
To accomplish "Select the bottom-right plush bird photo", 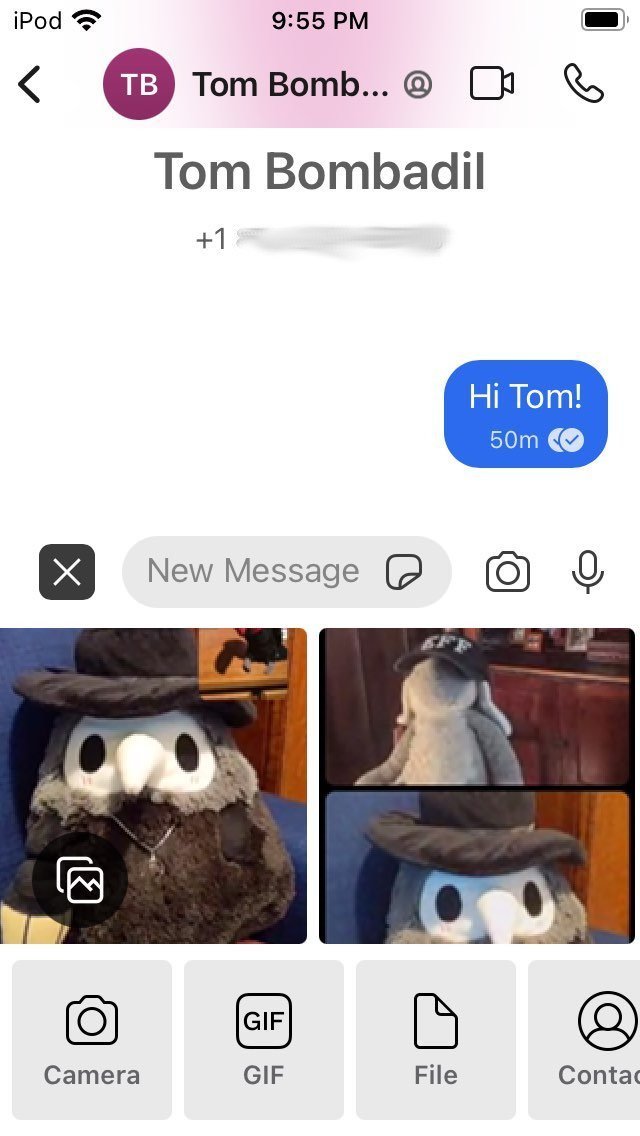I will (x=477, y=866).
